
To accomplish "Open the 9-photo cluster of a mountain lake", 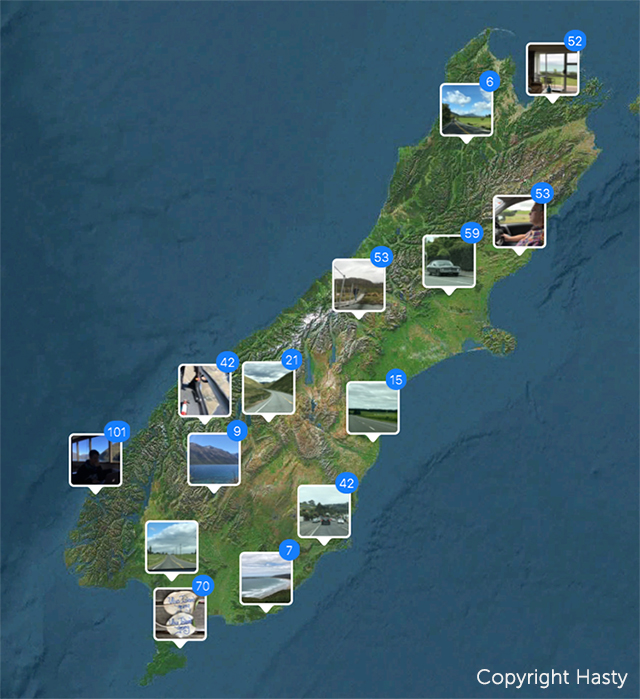I will point(214,460).
